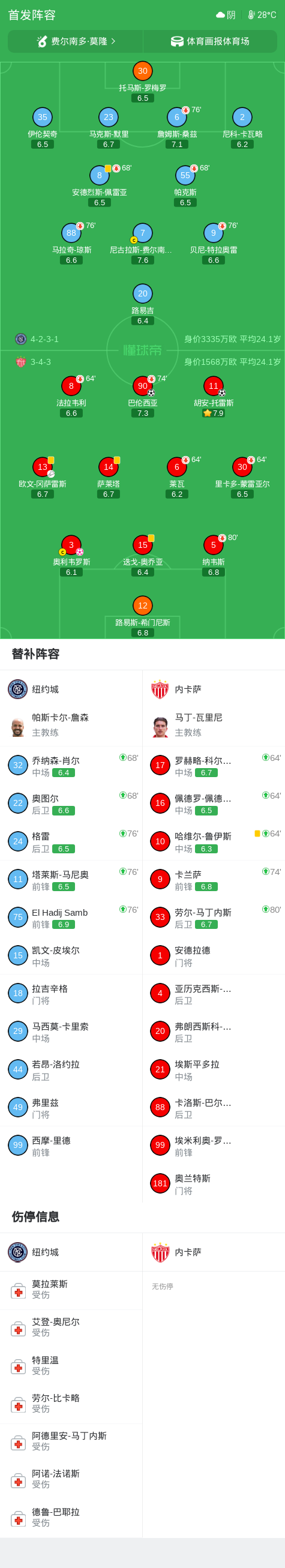
Task: View captain 尼古拉斯-费尔南德斯 number 7
Action: [143, 244]
